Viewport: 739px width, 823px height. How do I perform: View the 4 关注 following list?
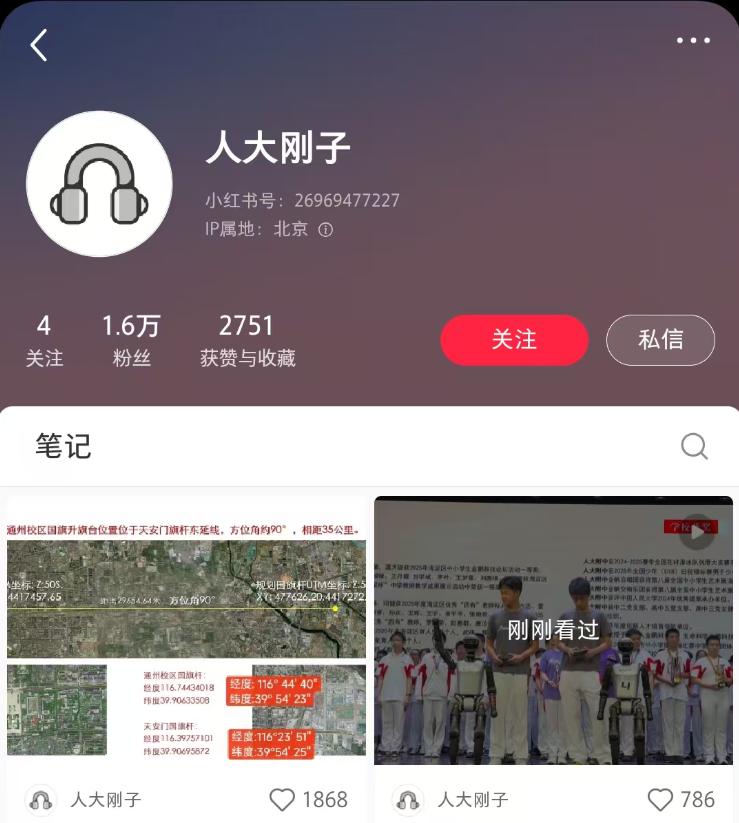pos(44,340)
